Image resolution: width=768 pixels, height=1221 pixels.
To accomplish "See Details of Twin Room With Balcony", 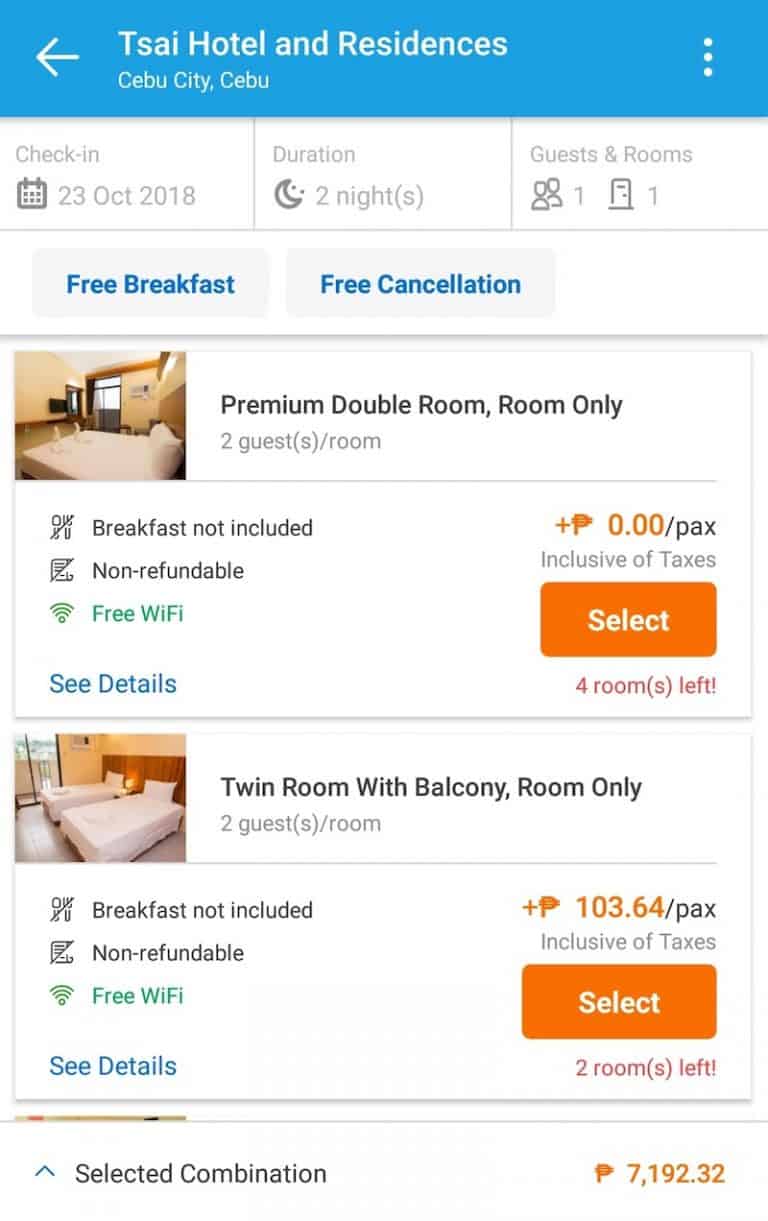I will (x=113, y=1066).
